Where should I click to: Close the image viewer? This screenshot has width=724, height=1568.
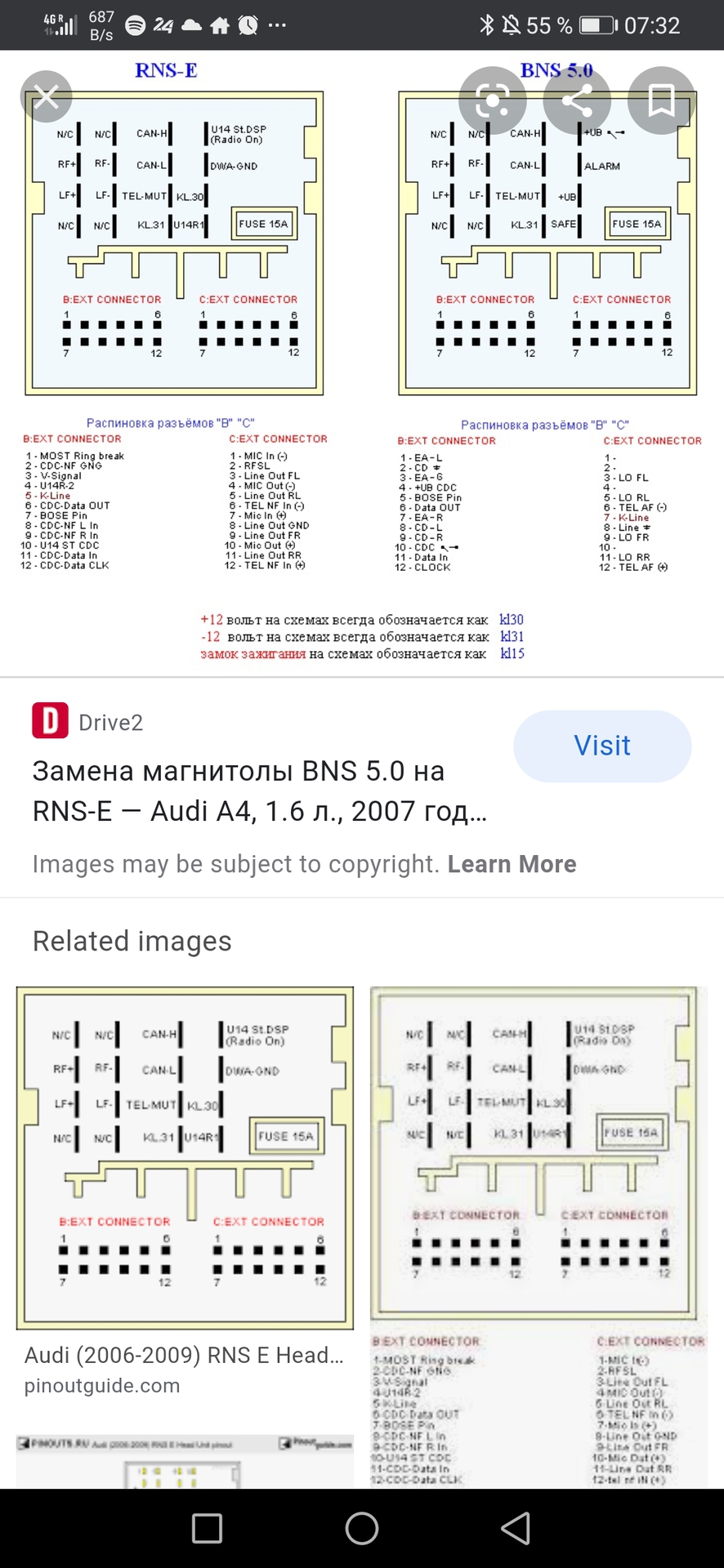[x=47, y=98]
